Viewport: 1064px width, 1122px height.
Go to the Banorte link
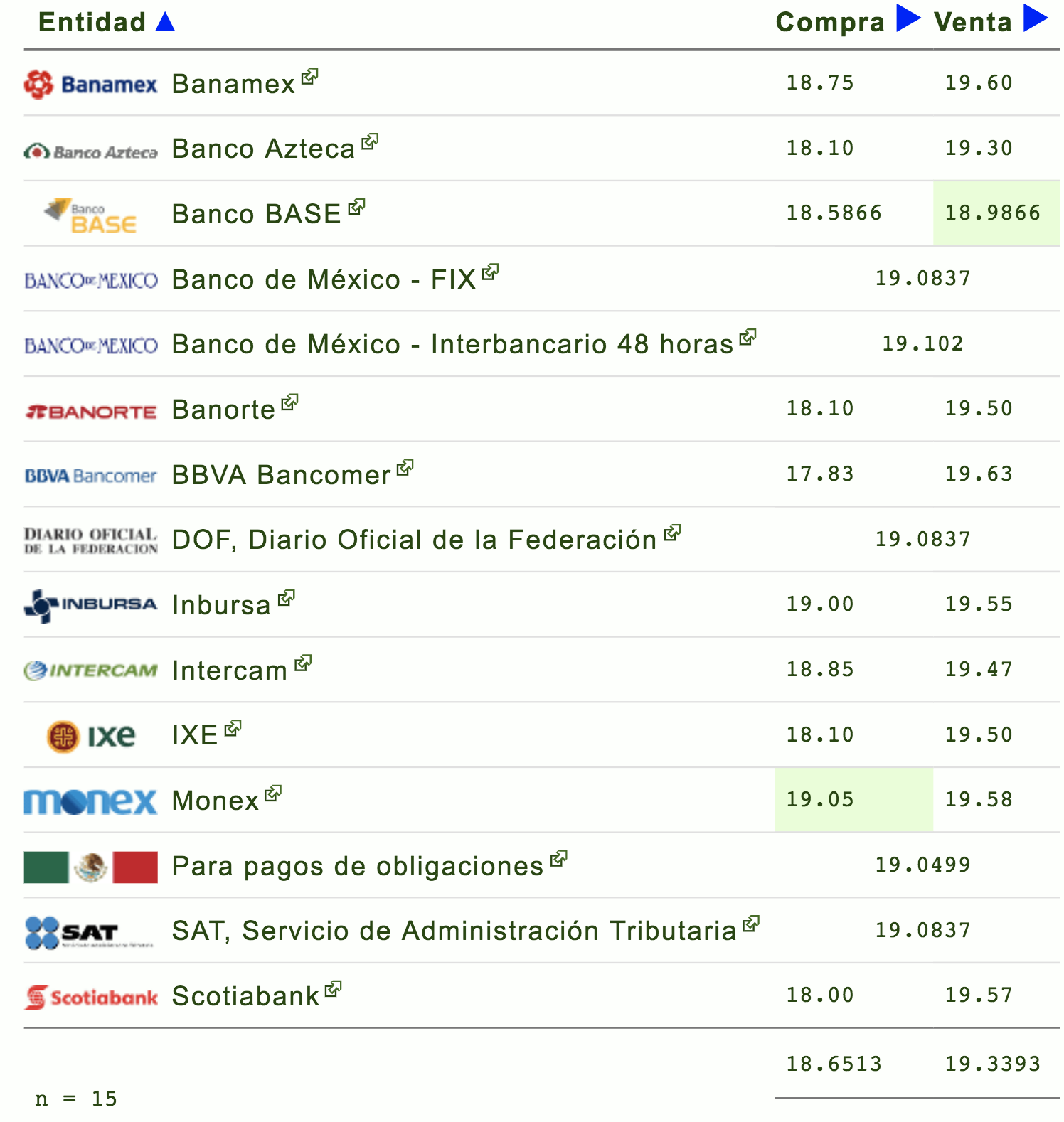(x=223, y=410)
